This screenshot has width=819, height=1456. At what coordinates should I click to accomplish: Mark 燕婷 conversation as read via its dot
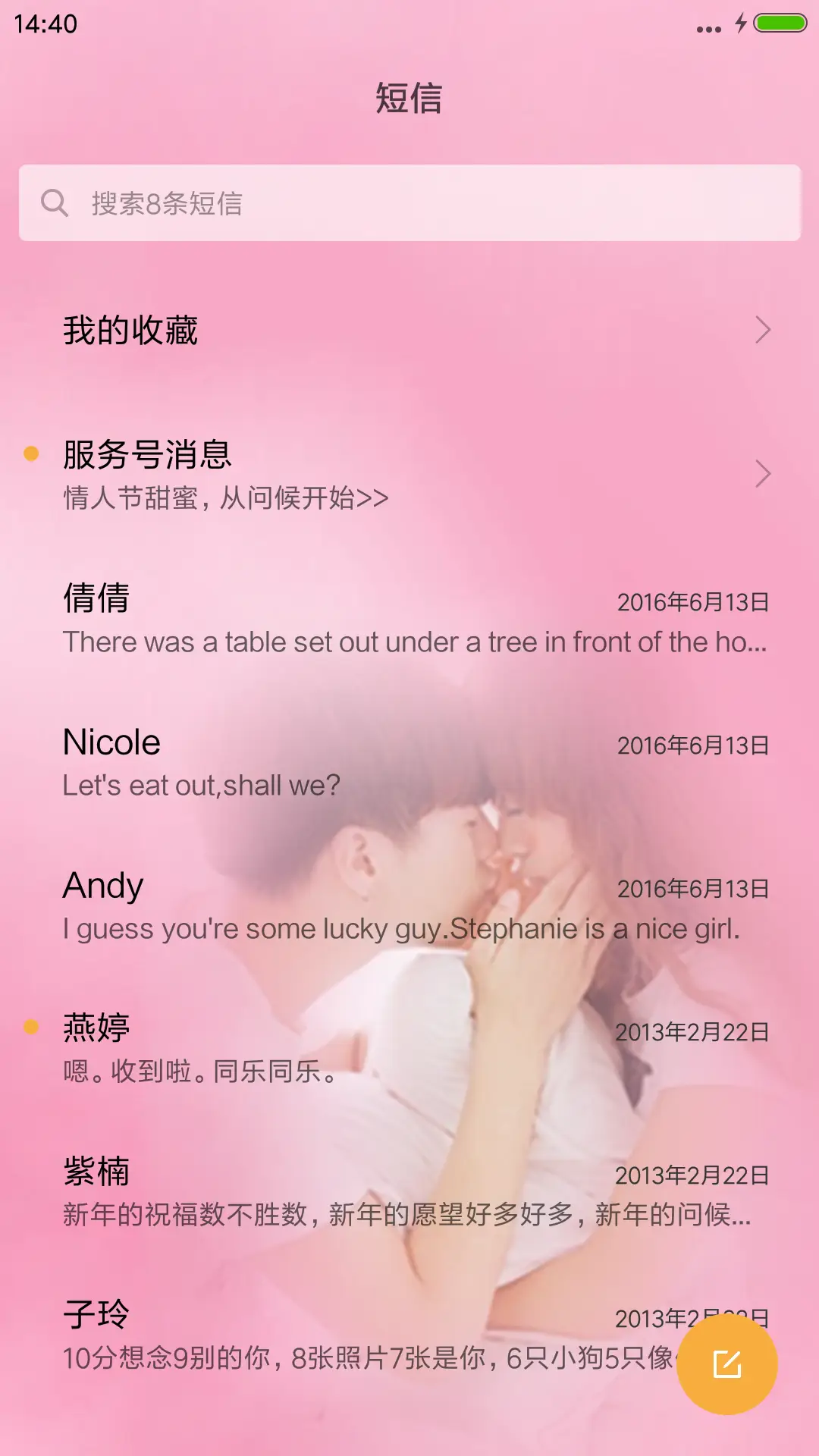30,1025
